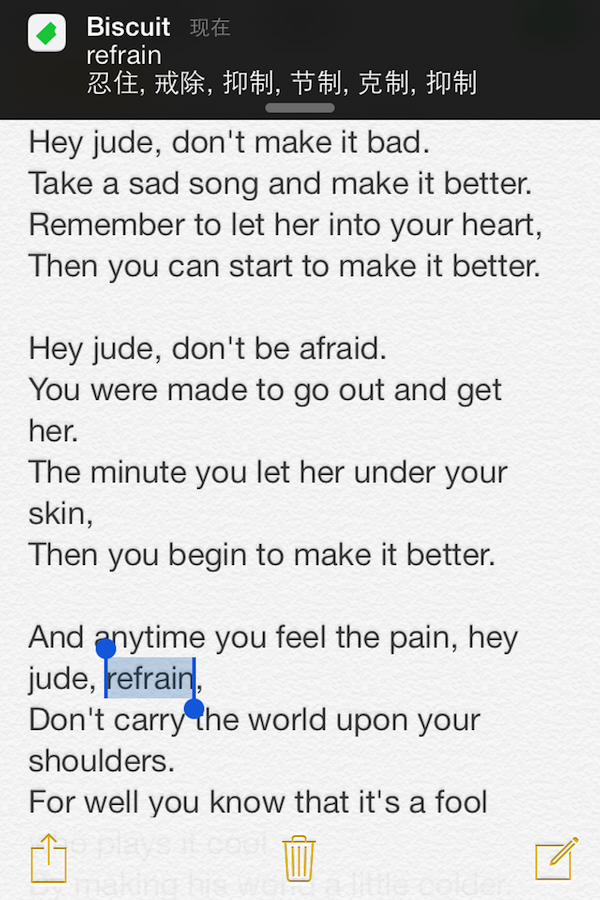Viewport: 600px width, 900px height.
Task: Share this note
Action: click(x=48, y=857)
